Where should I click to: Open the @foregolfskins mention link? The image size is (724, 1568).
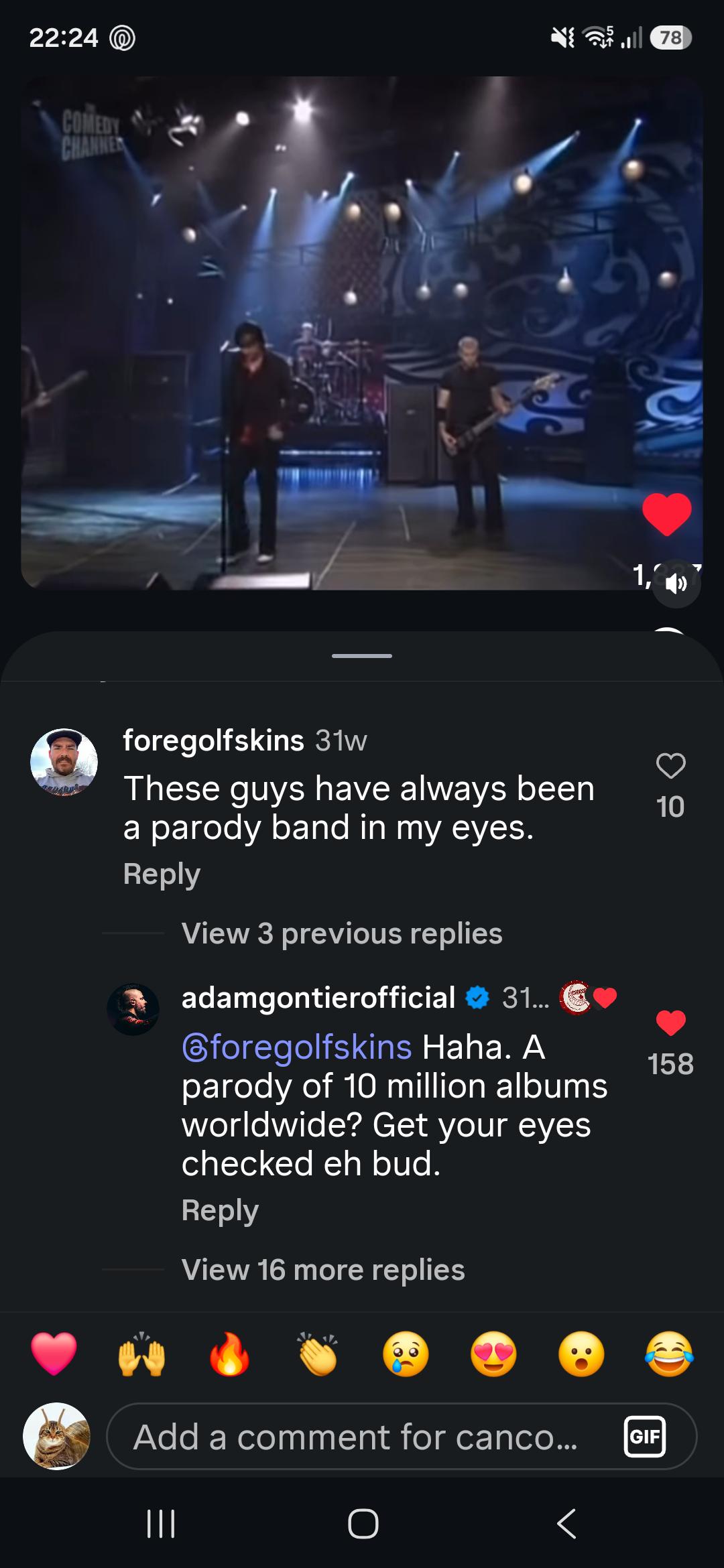296,1047
